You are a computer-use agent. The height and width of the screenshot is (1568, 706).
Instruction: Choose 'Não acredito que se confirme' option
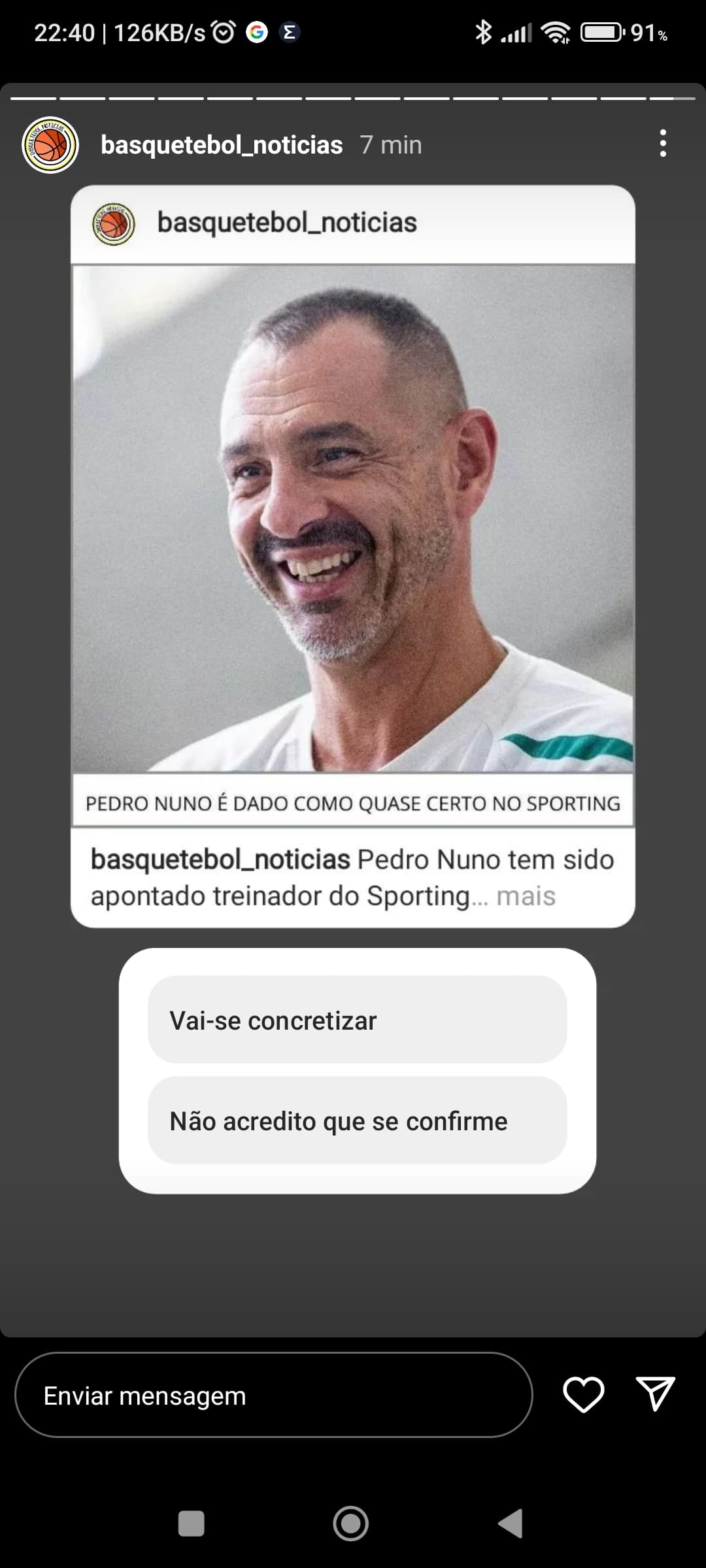(x=357, y=1120)
